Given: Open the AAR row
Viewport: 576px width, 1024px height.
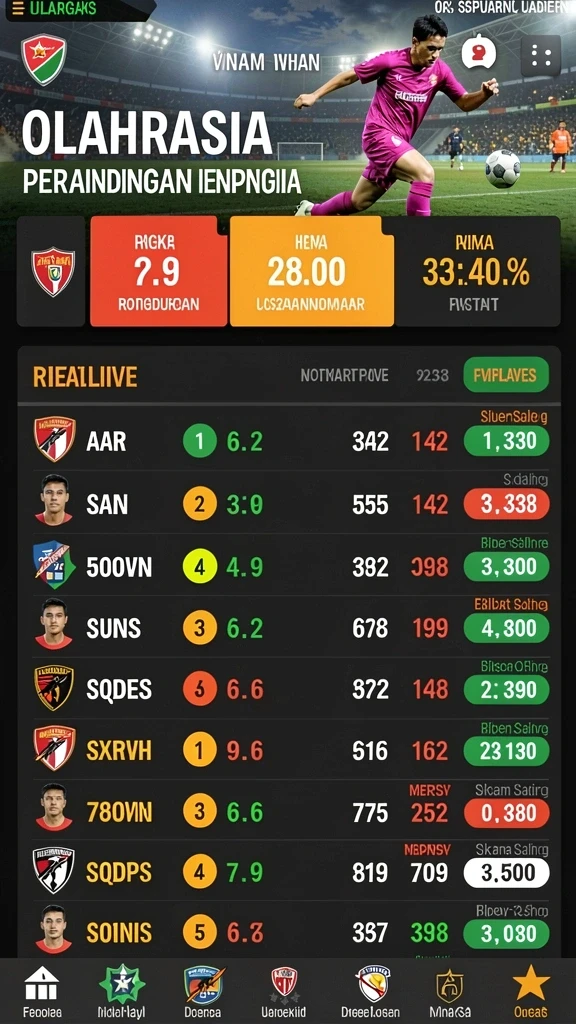Looking at the screenshot, I should 288,441.
